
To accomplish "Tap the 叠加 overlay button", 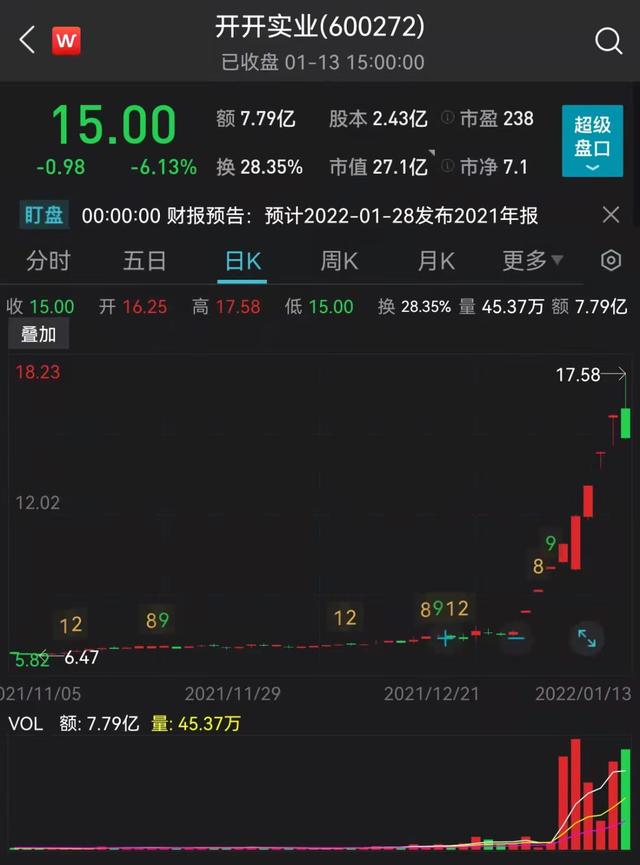I will [x=39, y=334].
